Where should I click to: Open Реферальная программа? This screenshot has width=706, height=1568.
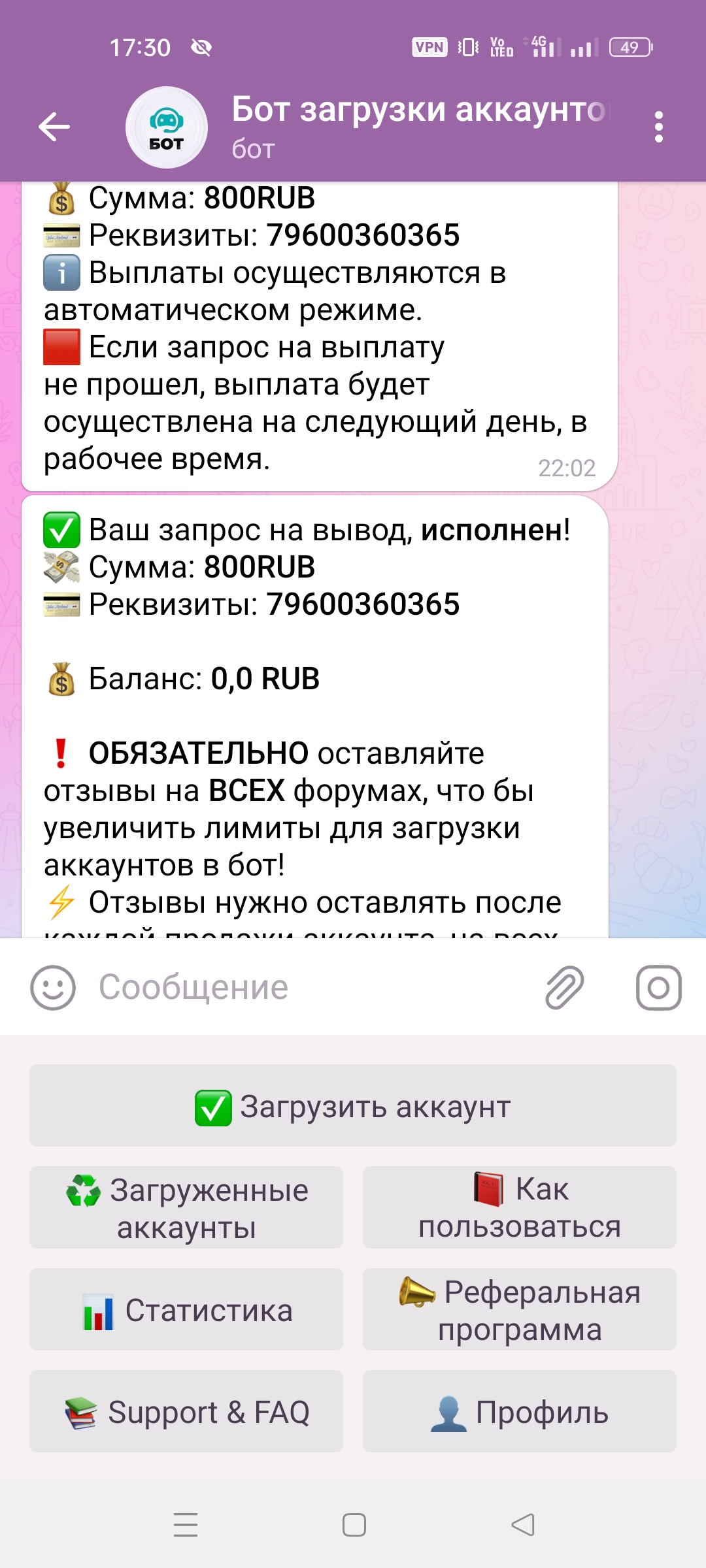pos(520,1309)
